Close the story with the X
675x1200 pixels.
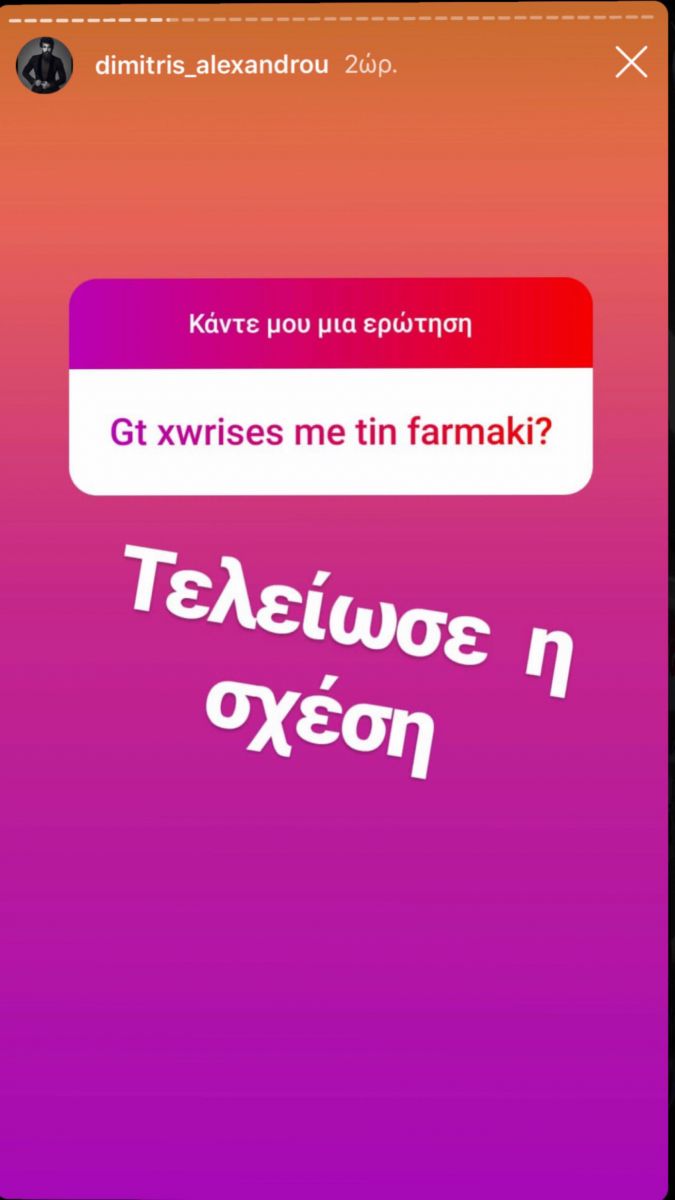pyautogui.click(x=631, y=64)
